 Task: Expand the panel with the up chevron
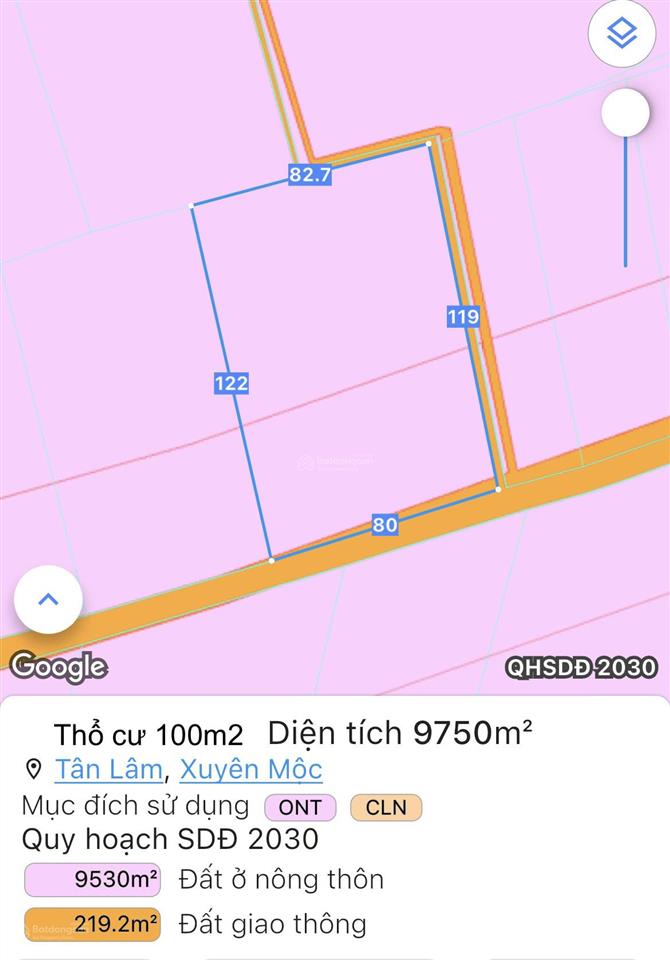(x=48, y=599)
